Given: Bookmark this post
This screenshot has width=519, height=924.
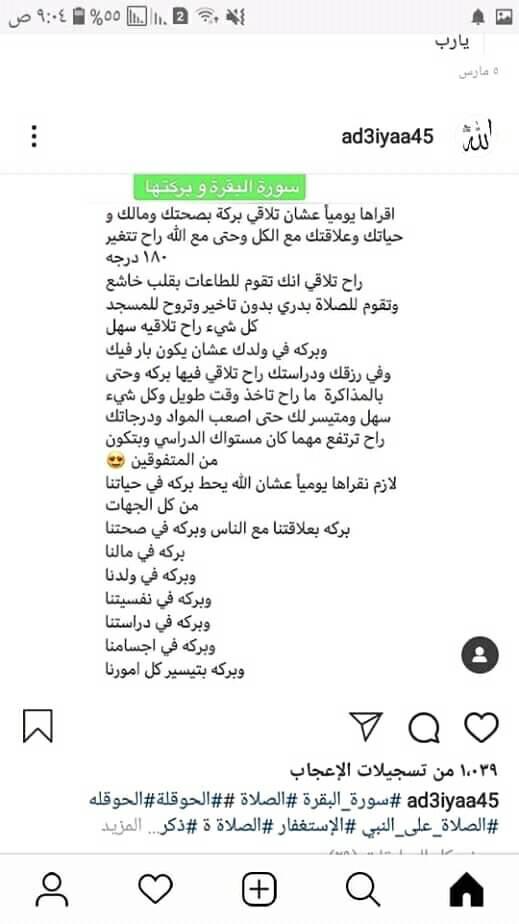Looking at the screenshot, I should click(x=38, y=726).
